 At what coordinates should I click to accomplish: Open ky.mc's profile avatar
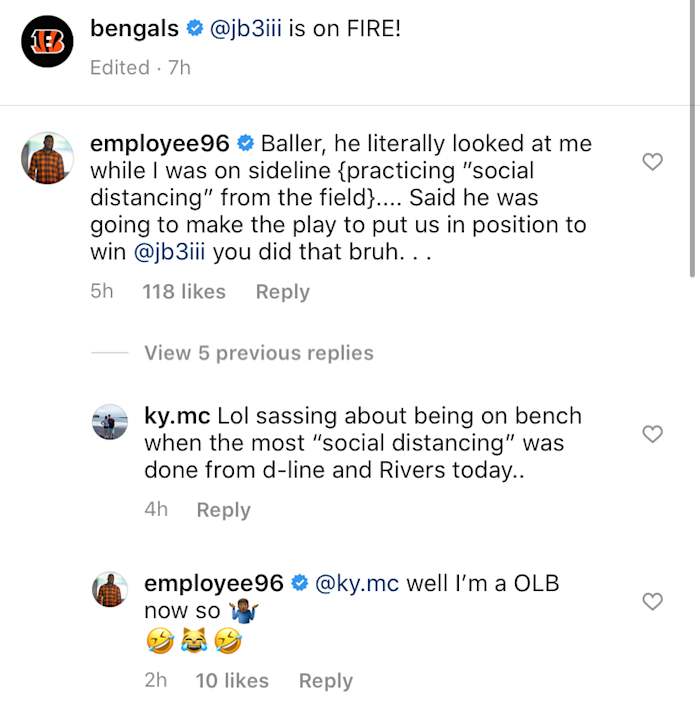(x=111, y=424)
